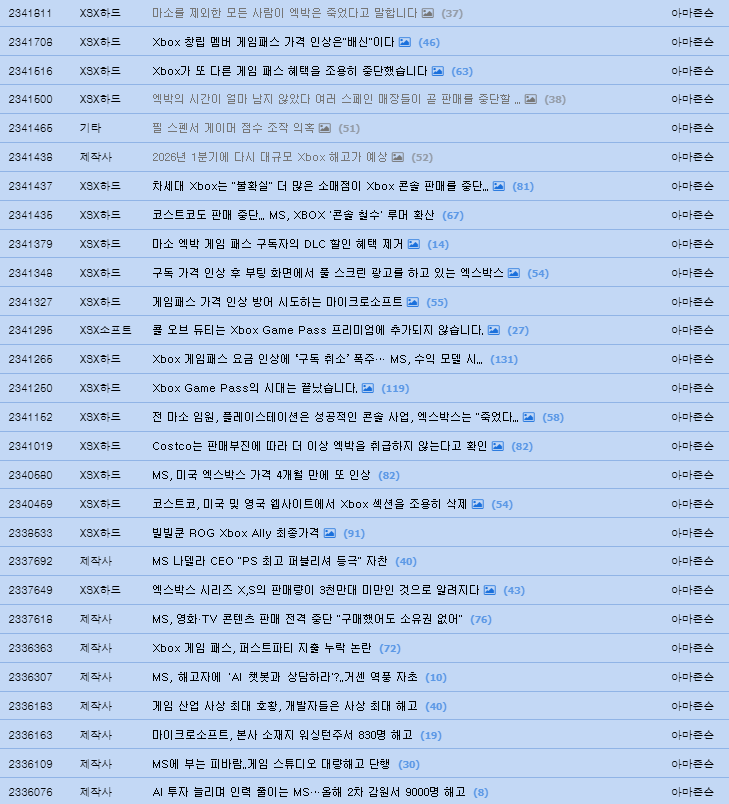Open post '콜 오브 듀티는 Xbox Game Pass 프리미엄에 추가되지 않습니다'

pos(317,330)
